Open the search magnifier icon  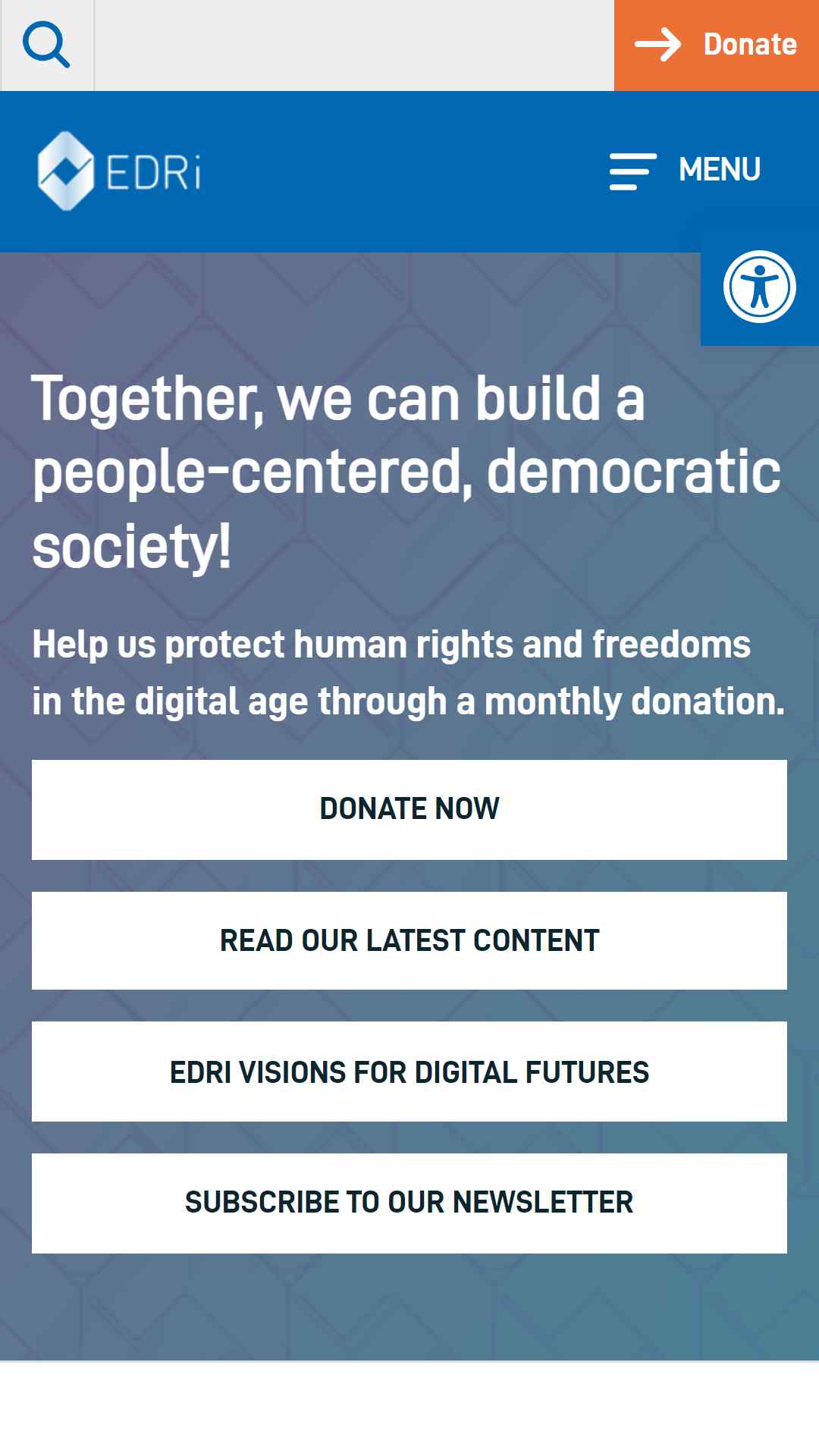click(47, 45)
